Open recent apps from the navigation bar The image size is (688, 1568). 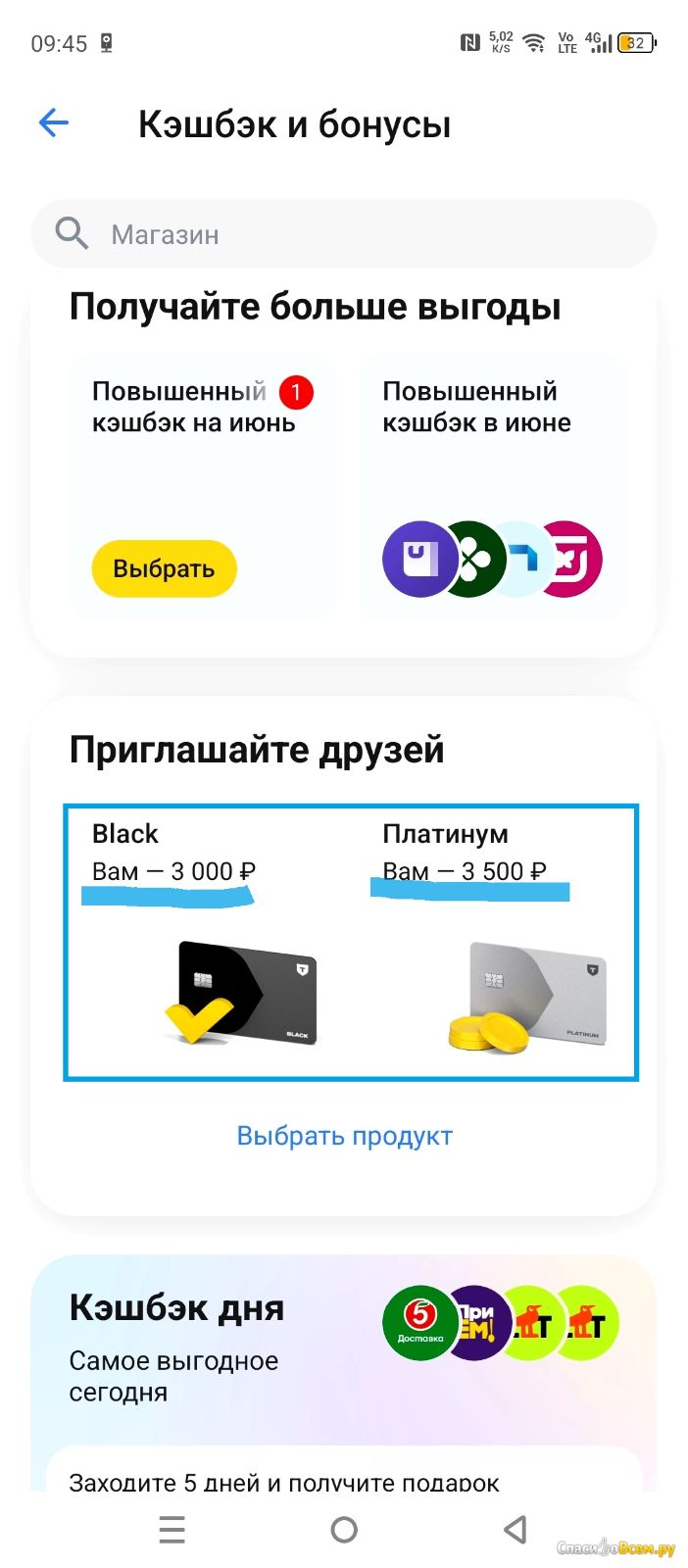172,1530
